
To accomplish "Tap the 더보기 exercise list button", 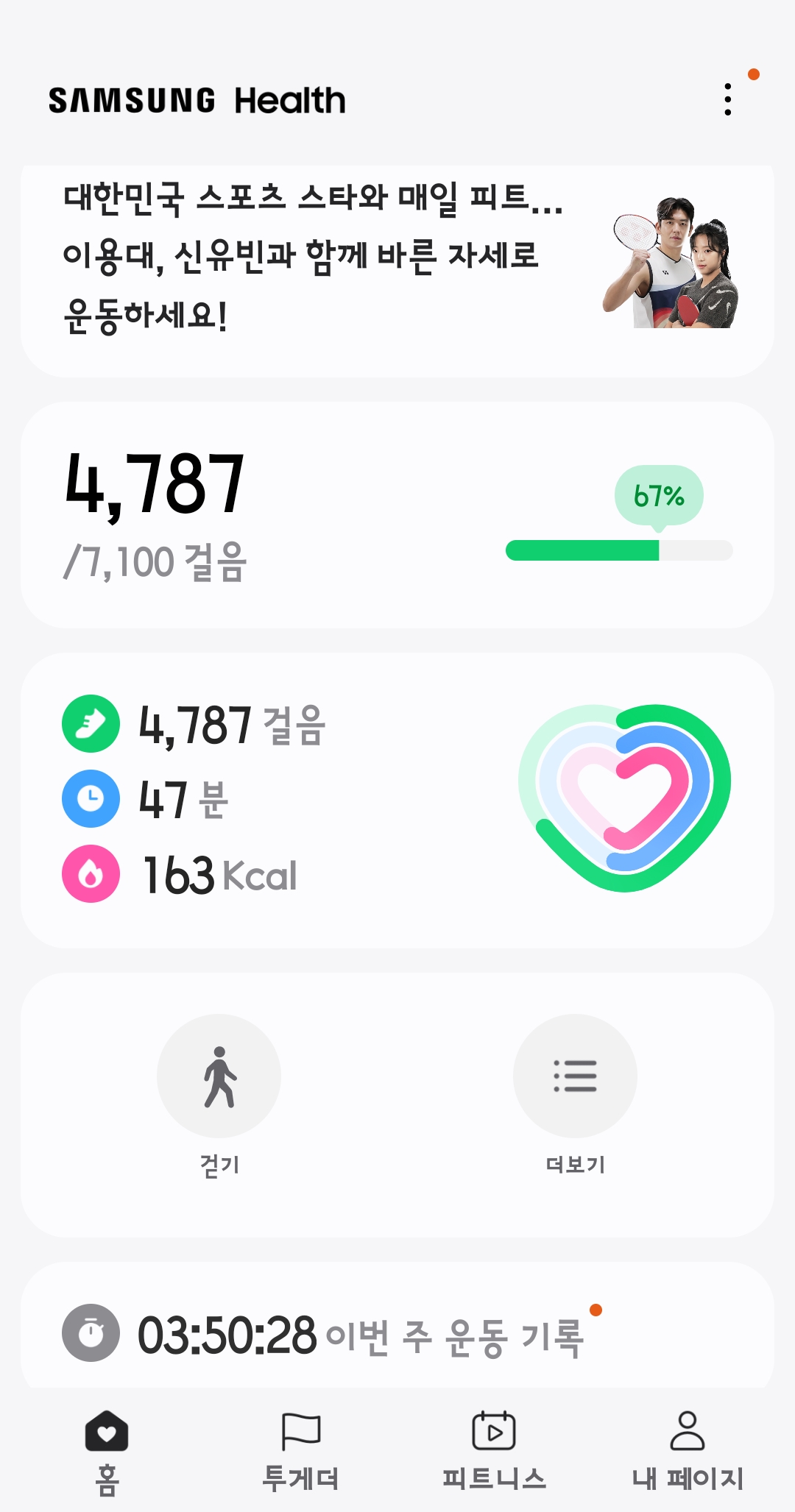I will pos(575,1076).
